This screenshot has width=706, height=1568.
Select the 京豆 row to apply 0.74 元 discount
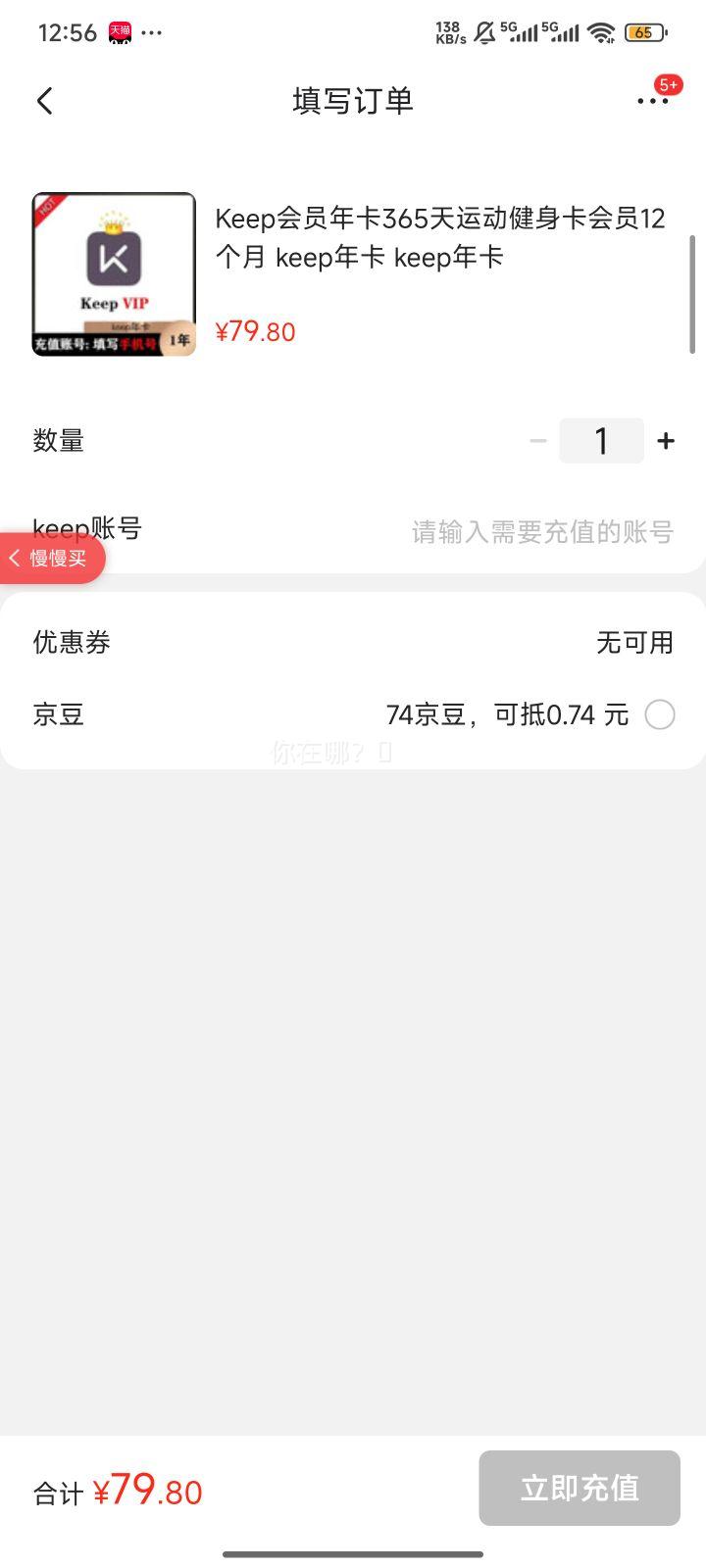pyautogui.click(x=353, y=715)
